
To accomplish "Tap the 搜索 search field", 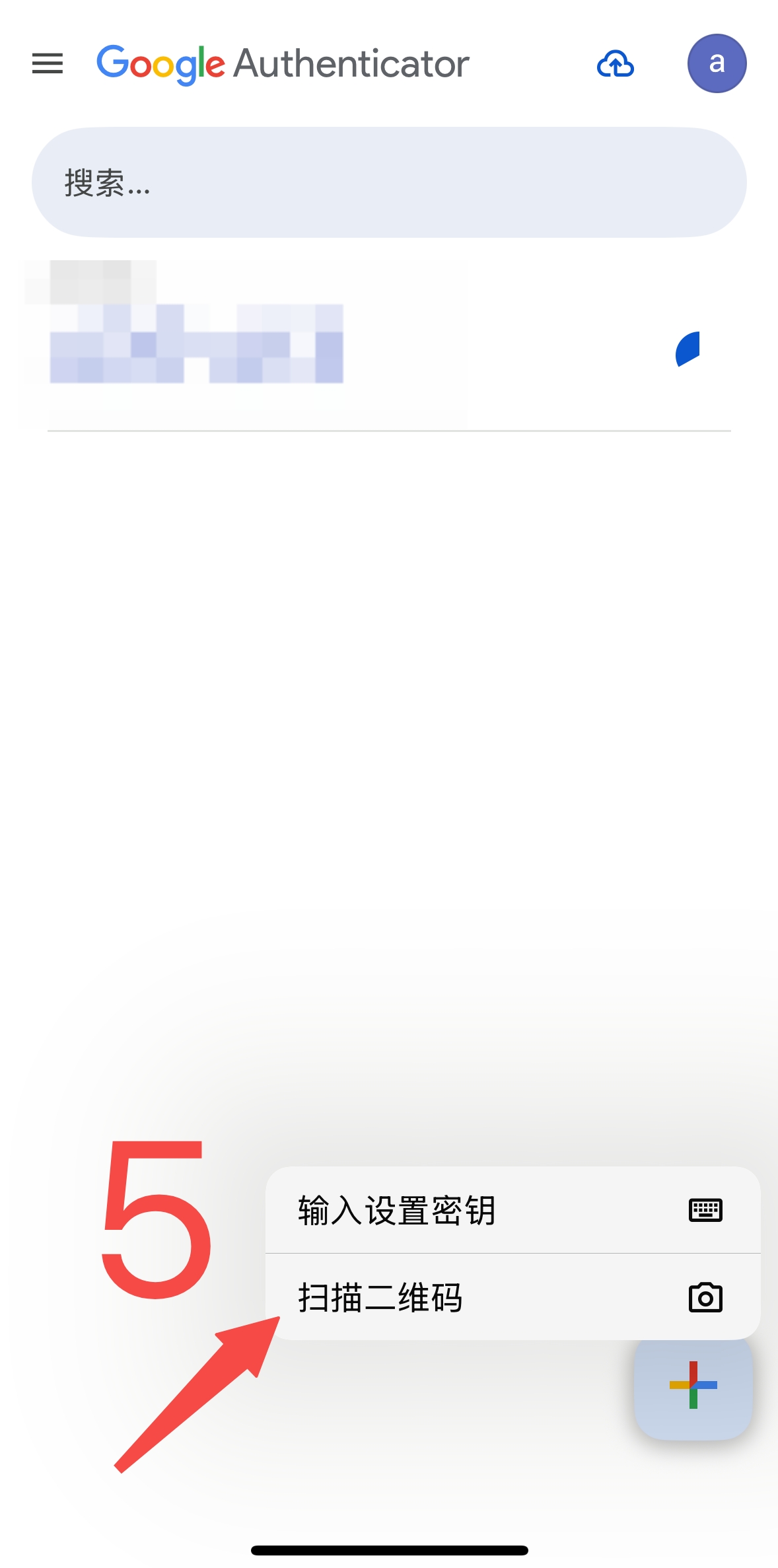I will (x=389, y=182).
